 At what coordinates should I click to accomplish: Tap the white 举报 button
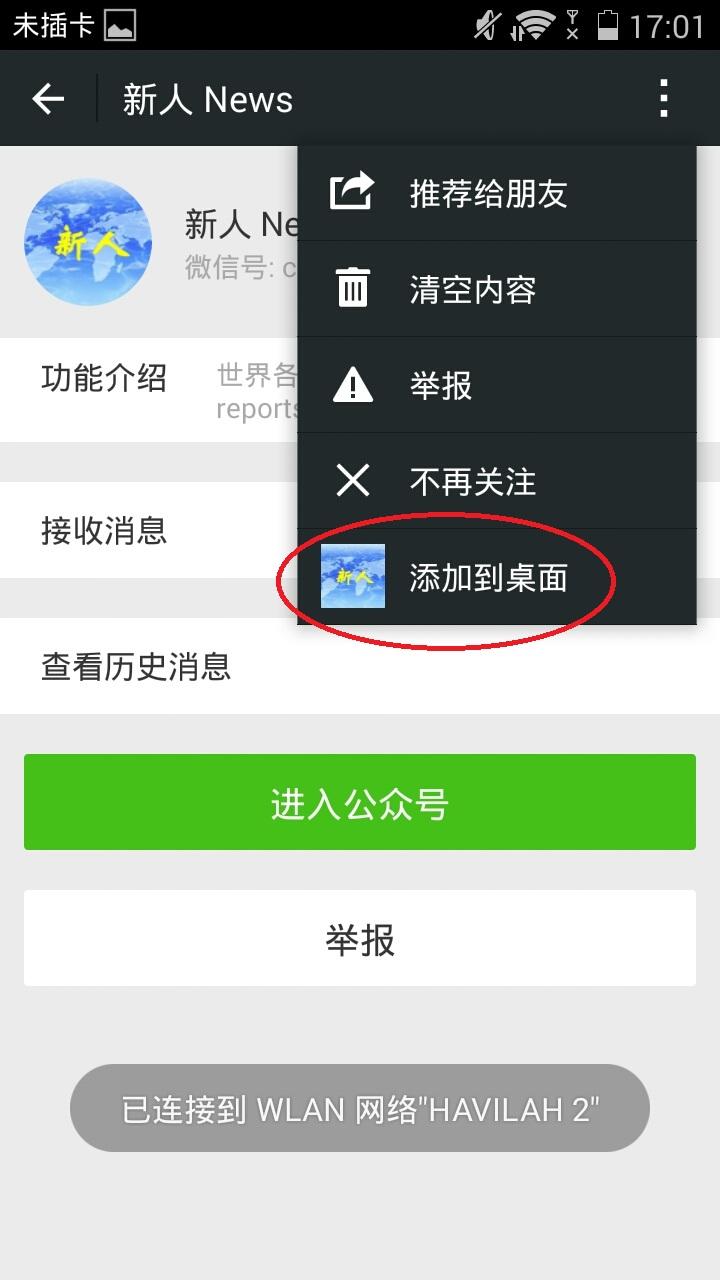pos(360,938)
